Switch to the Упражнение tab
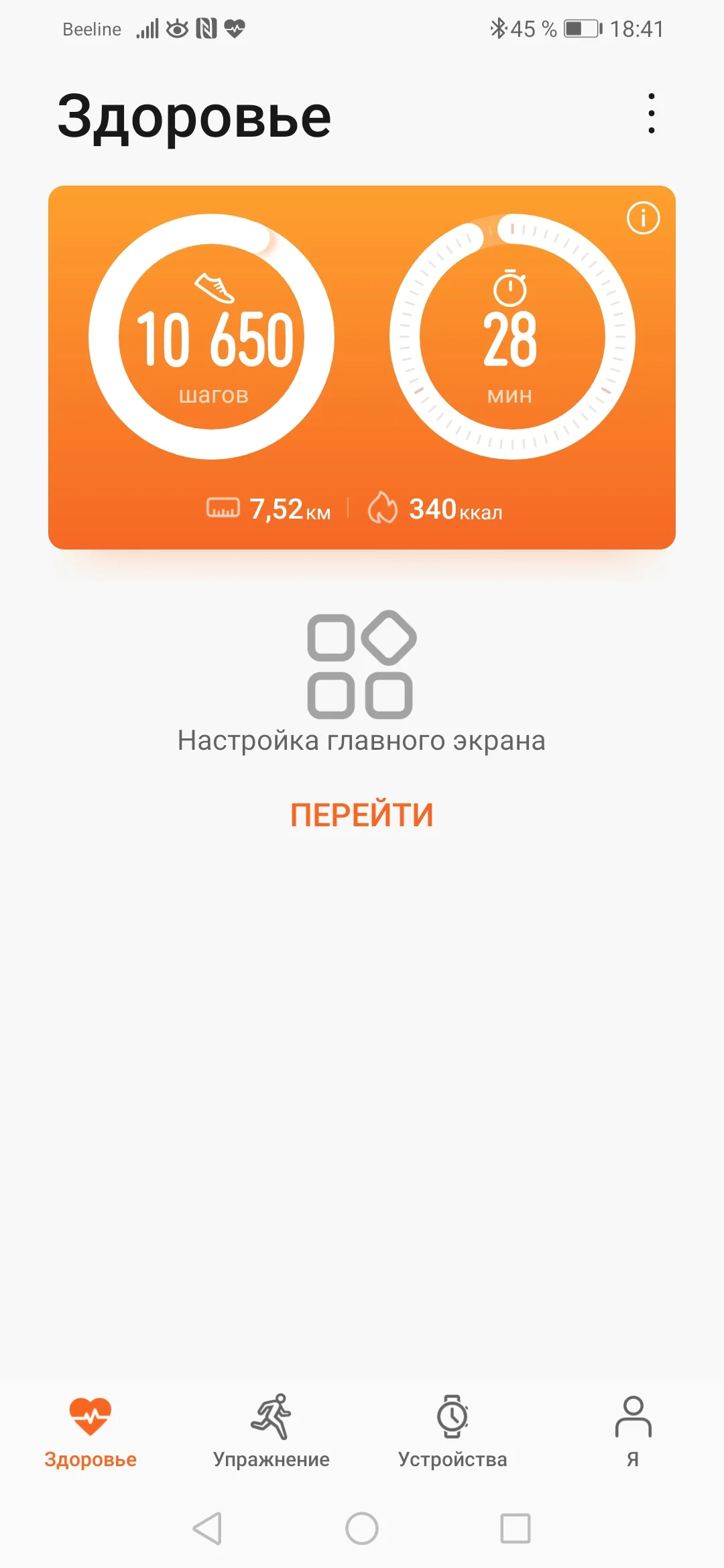 [271, 1431]
